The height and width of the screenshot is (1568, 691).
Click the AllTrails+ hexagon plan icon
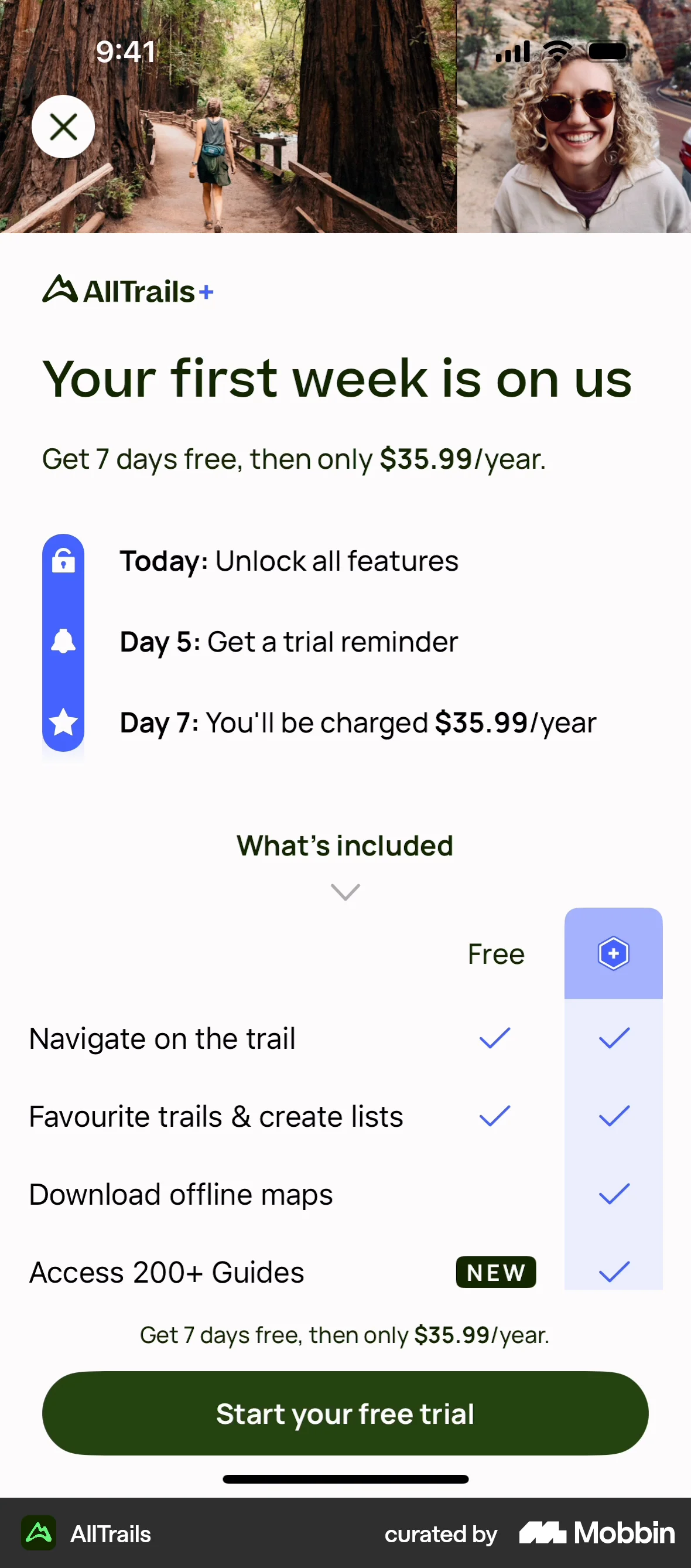pos(613,954)
